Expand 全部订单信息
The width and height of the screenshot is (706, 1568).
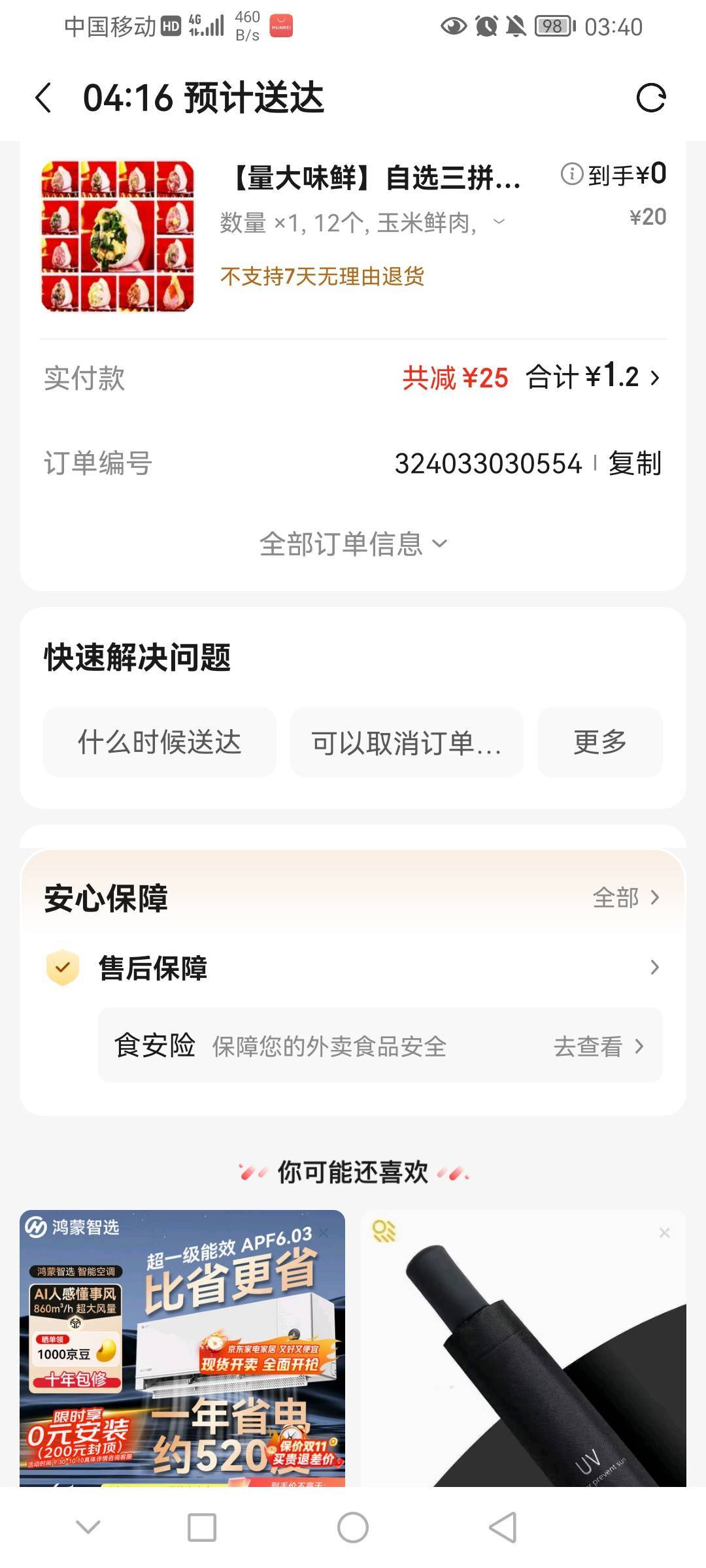click(x=353, y=544)
